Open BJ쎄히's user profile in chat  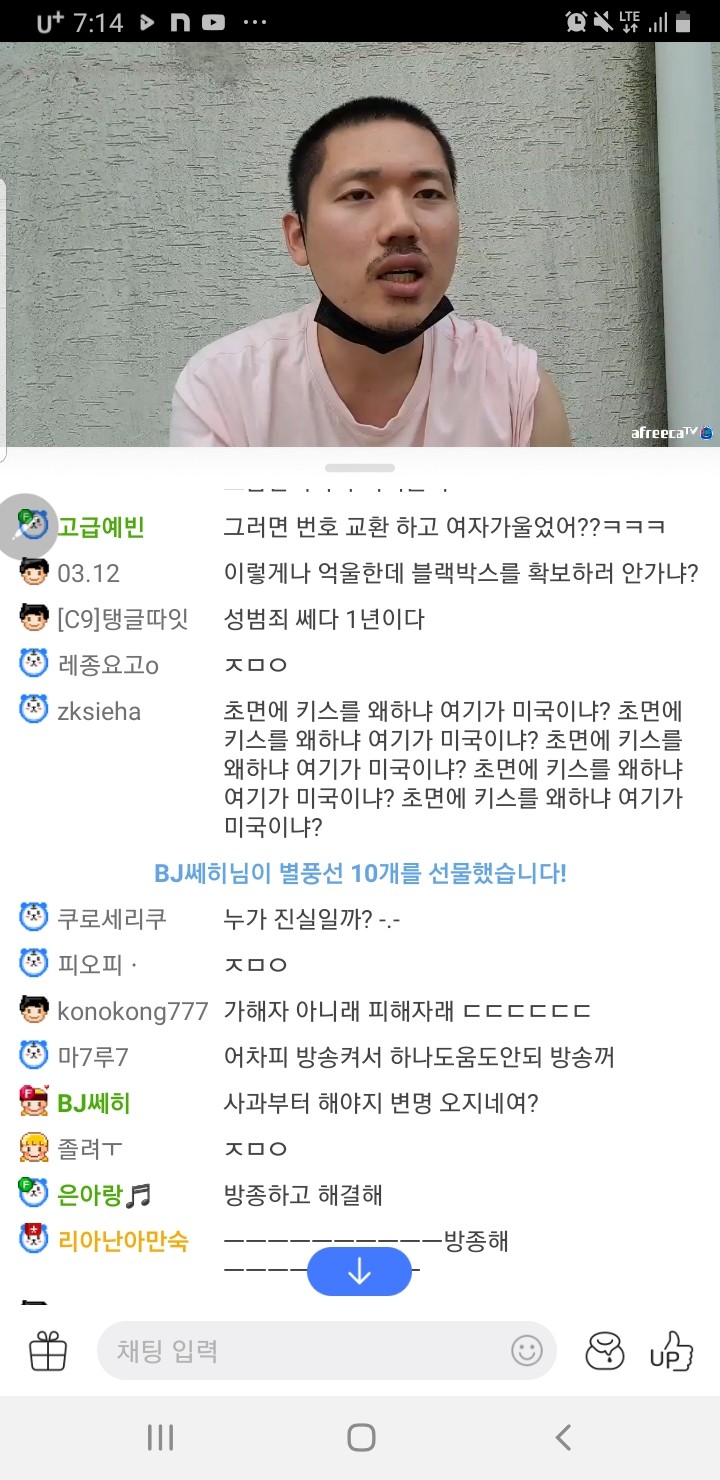pyautogui.click(x=94, y=1103)
